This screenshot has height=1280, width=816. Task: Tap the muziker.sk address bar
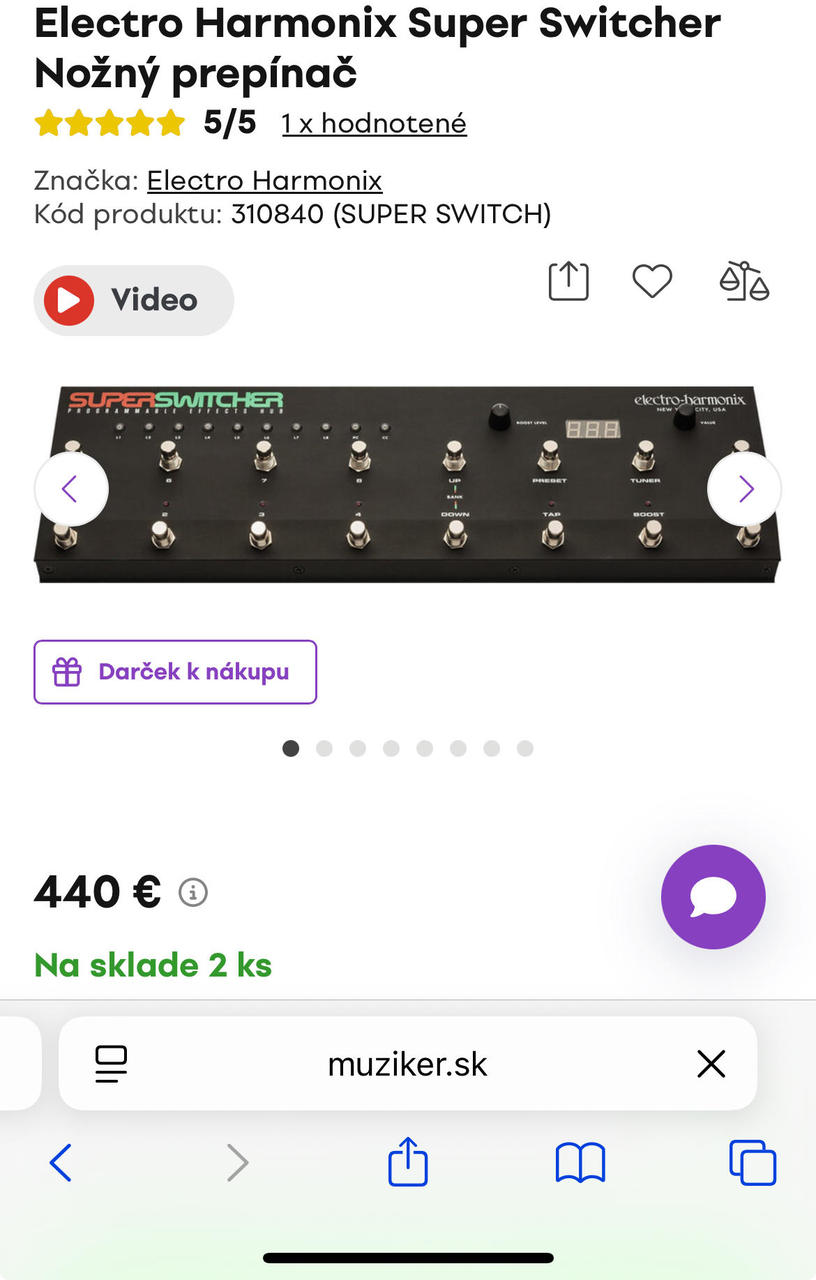click(x=408, y=1064)
